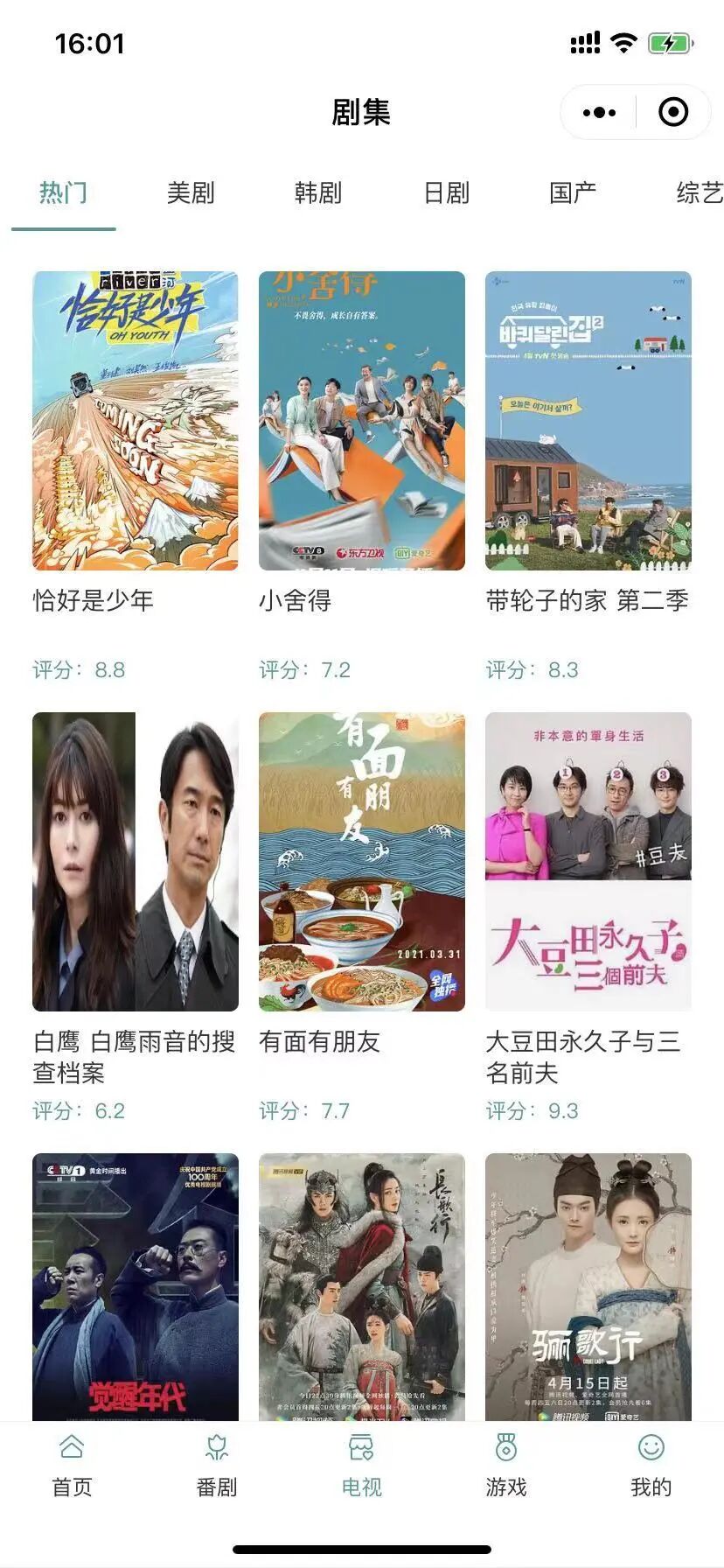Open the 觉醒年代 poster

click(x=136, y=1286)
